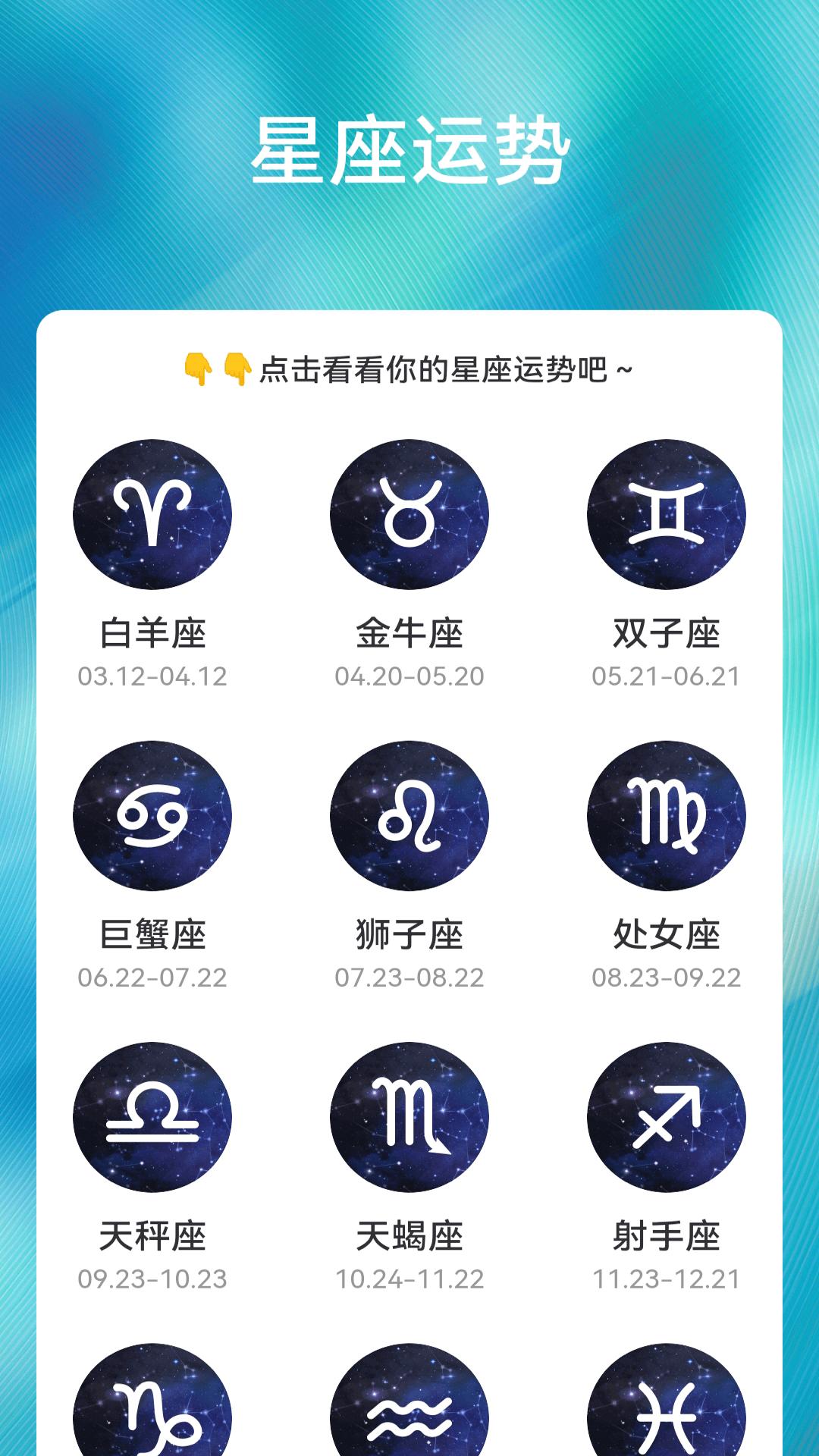This screenshot has height=1456, width=819.
Task: Select the Sagittarius (射手座) arrow icon
Action: coord(666,1115)
